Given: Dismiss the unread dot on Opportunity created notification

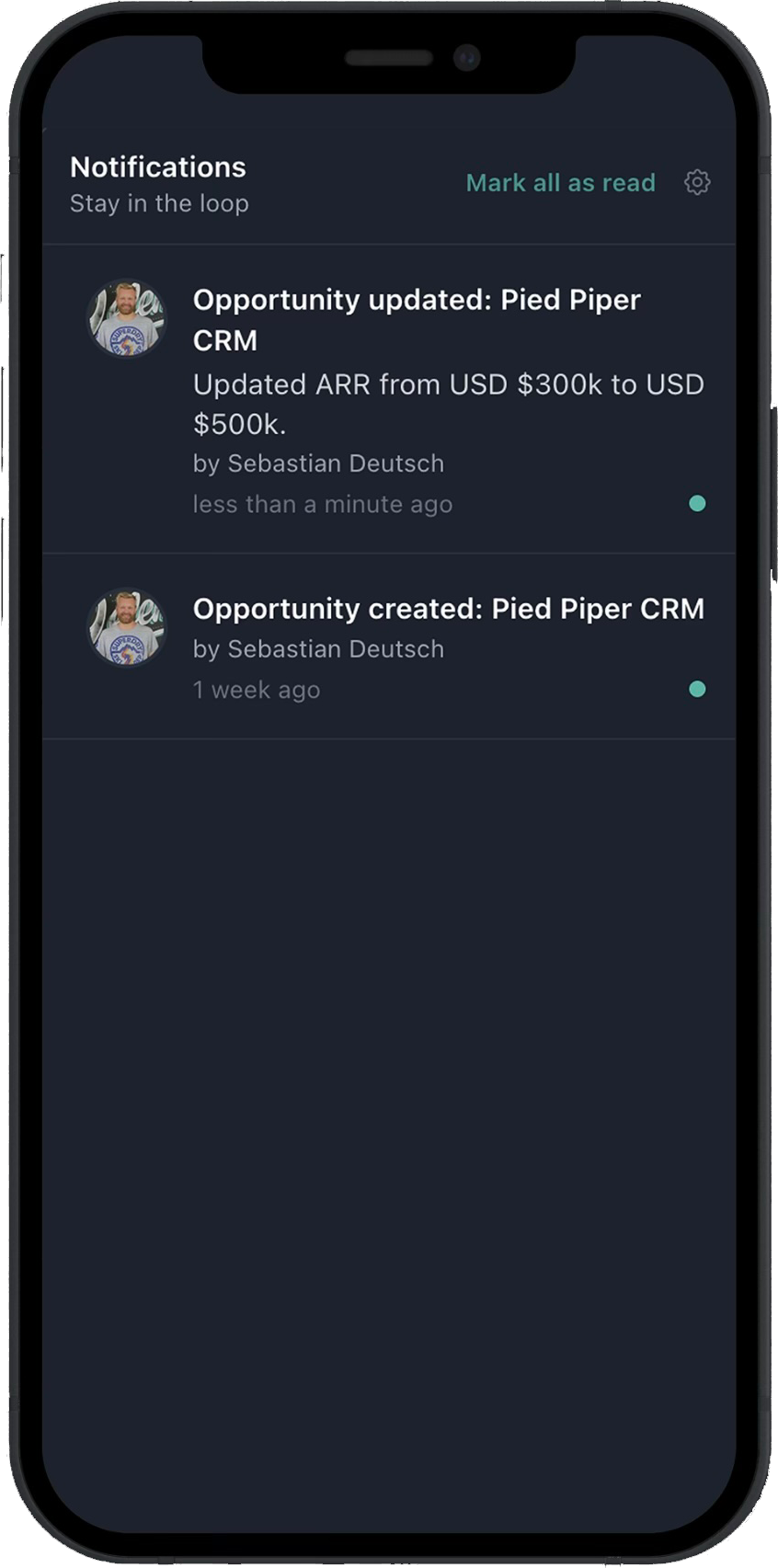Looking at the screenshot, I should point(698,689).
